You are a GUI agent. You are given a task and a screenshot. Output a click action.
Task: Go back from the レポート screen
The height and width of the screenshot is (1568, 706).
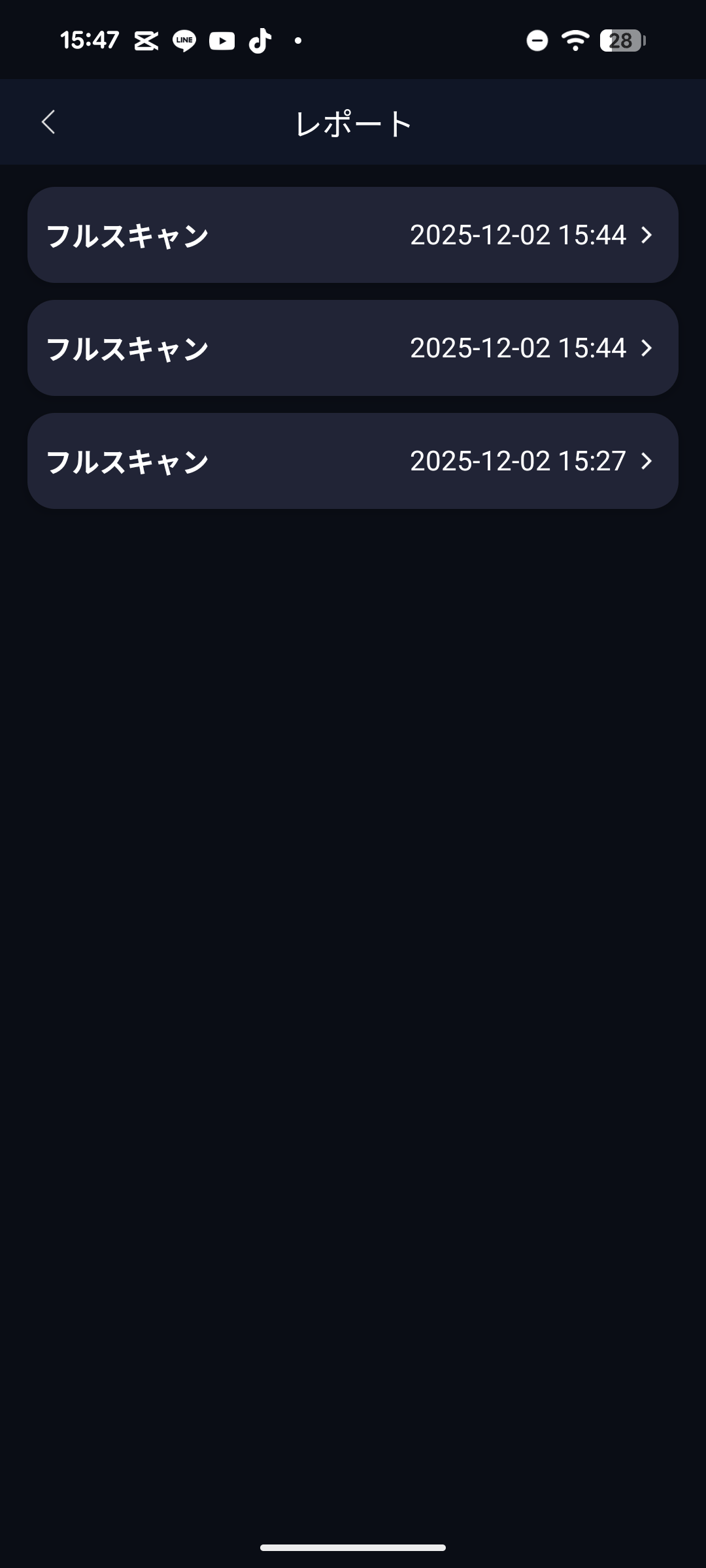pyautogui.click(x=48, y=122)
